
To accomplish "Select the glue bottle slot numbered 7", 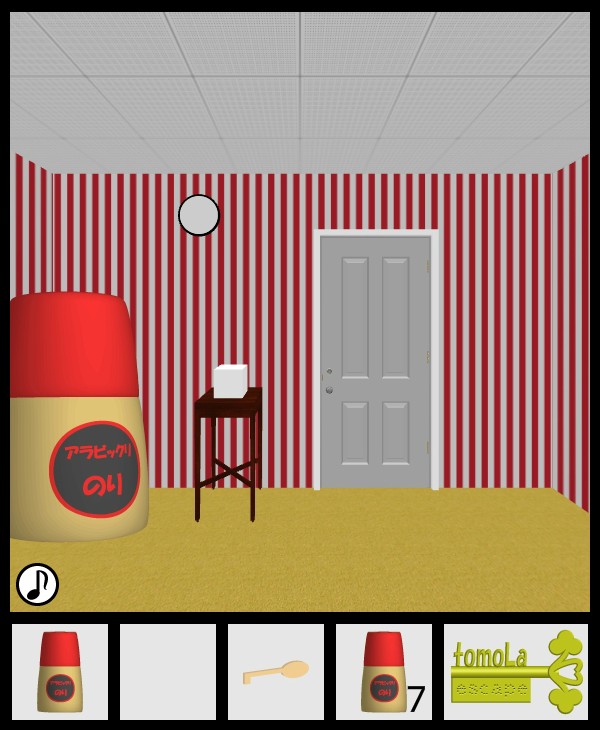I will point(384,672).
